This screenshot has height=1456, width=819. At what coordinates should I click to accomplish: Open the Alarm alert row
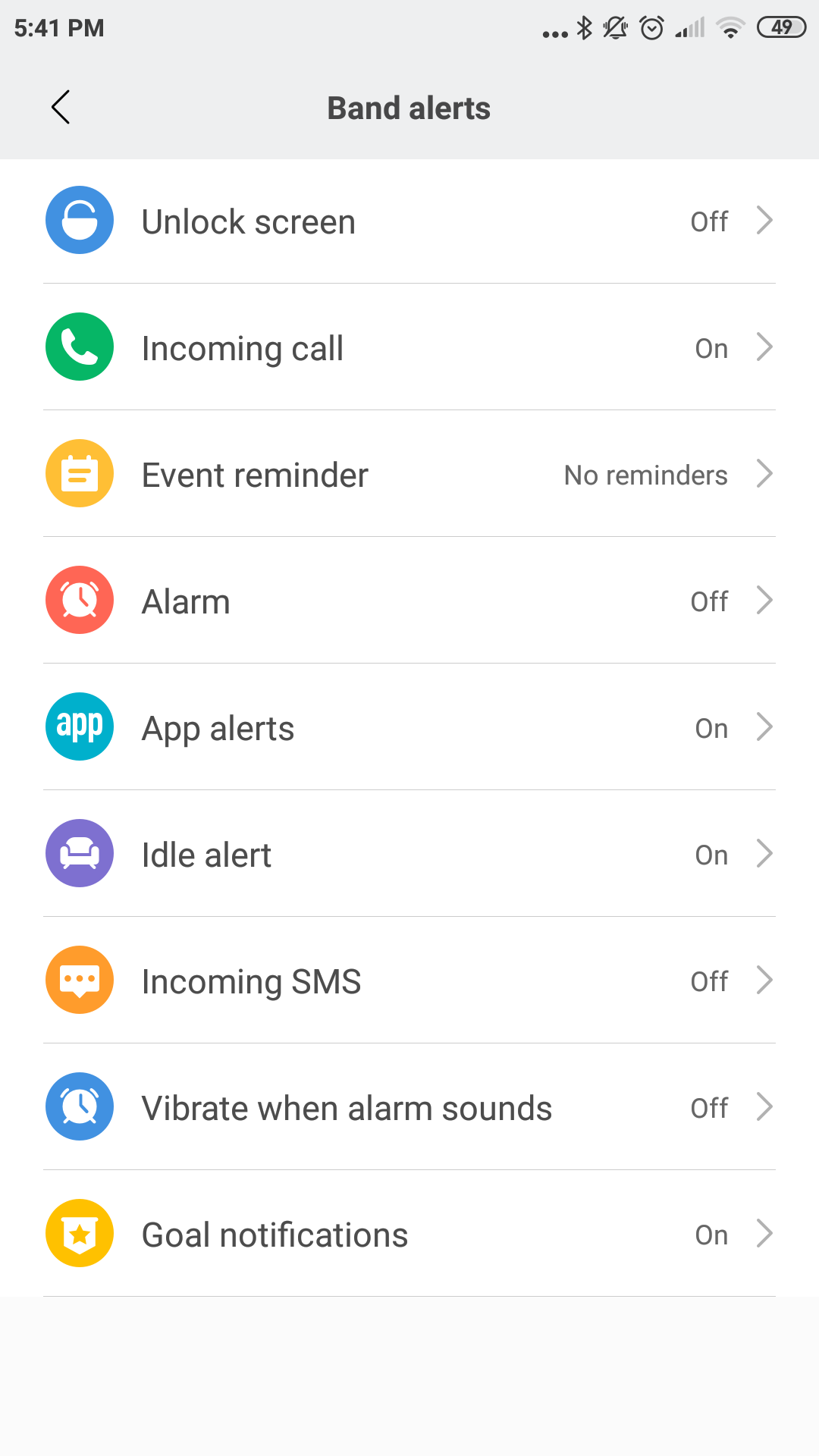coord(409,601)
